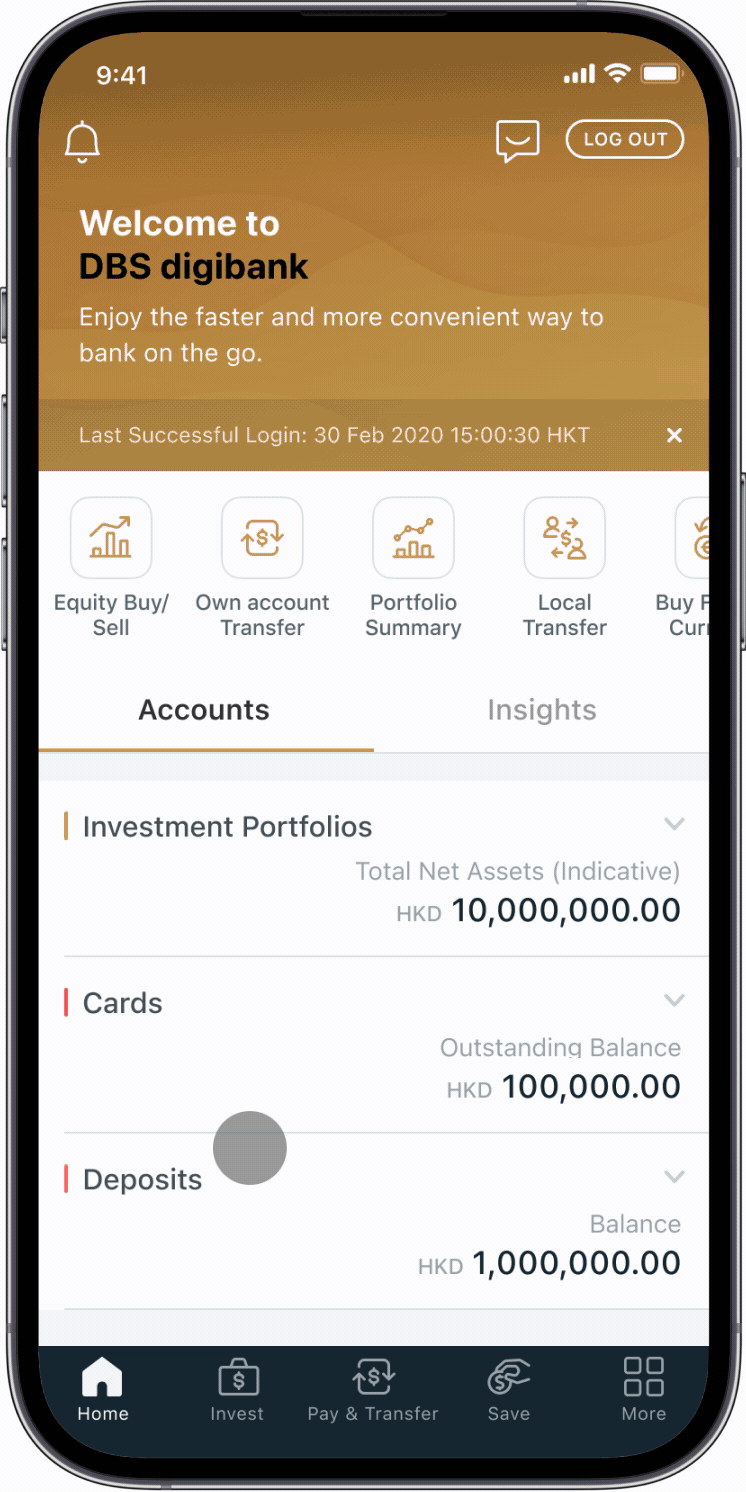Go to the Home tab

tap(102, 1390)
